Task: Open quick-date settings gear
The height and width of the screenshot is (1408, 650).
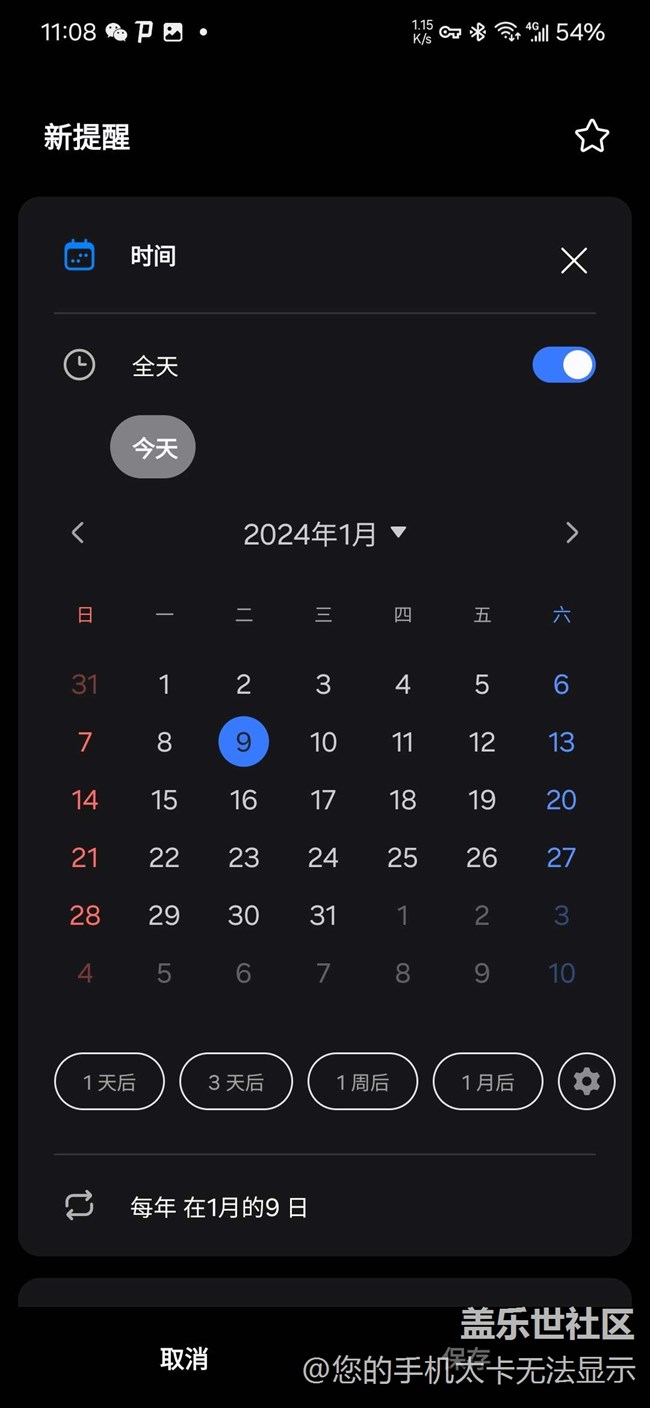Action: coord(586,1081)
